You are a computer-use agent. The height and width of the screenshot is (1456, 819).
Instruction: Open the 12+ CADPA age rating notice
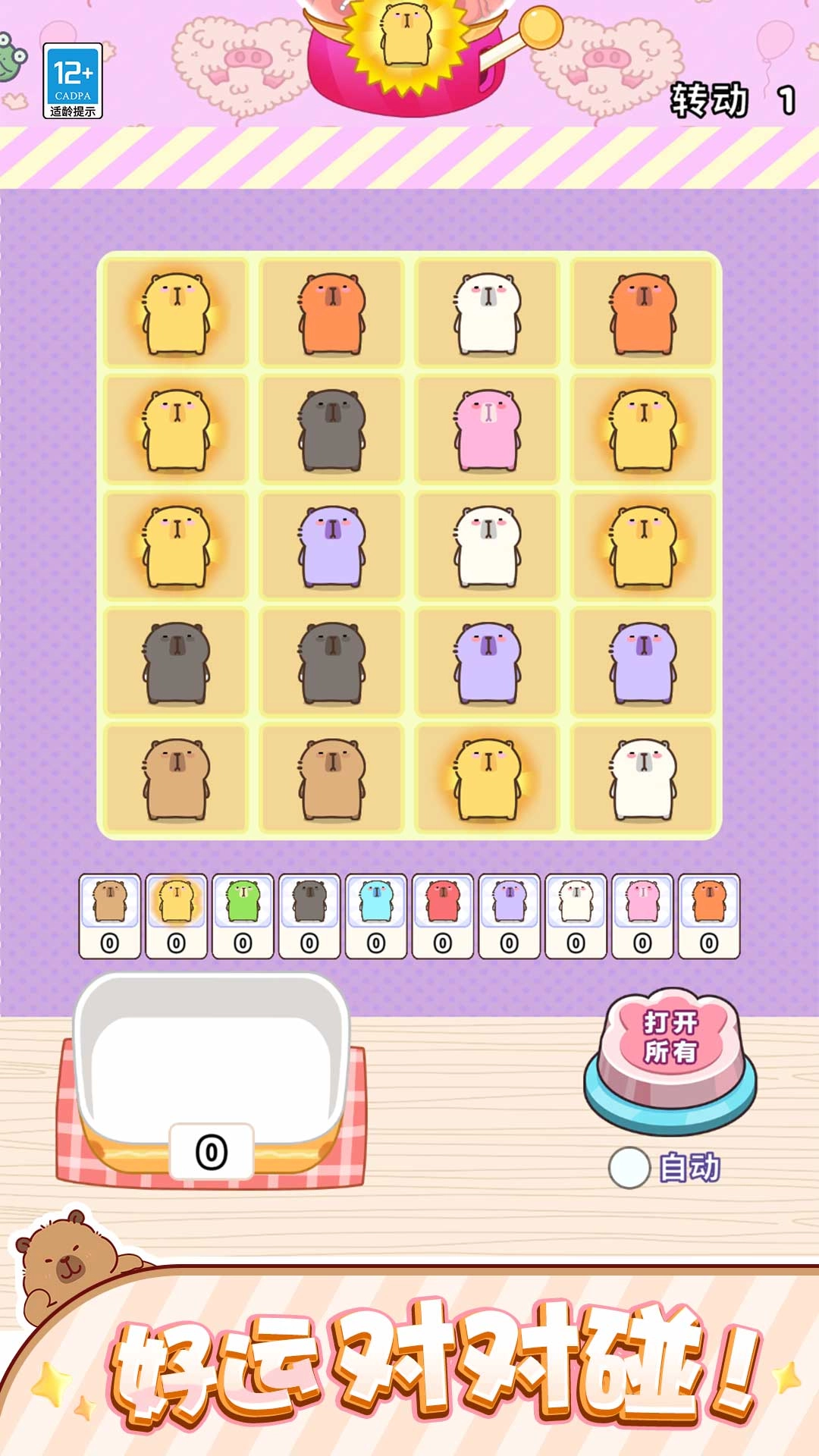[x=73, y=80]
